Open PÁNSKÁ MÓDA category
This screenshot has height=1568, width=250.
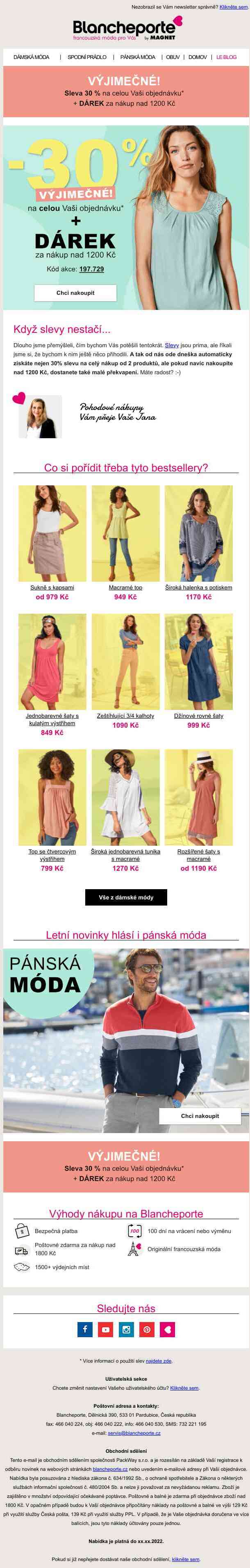[x=137, y=57]
